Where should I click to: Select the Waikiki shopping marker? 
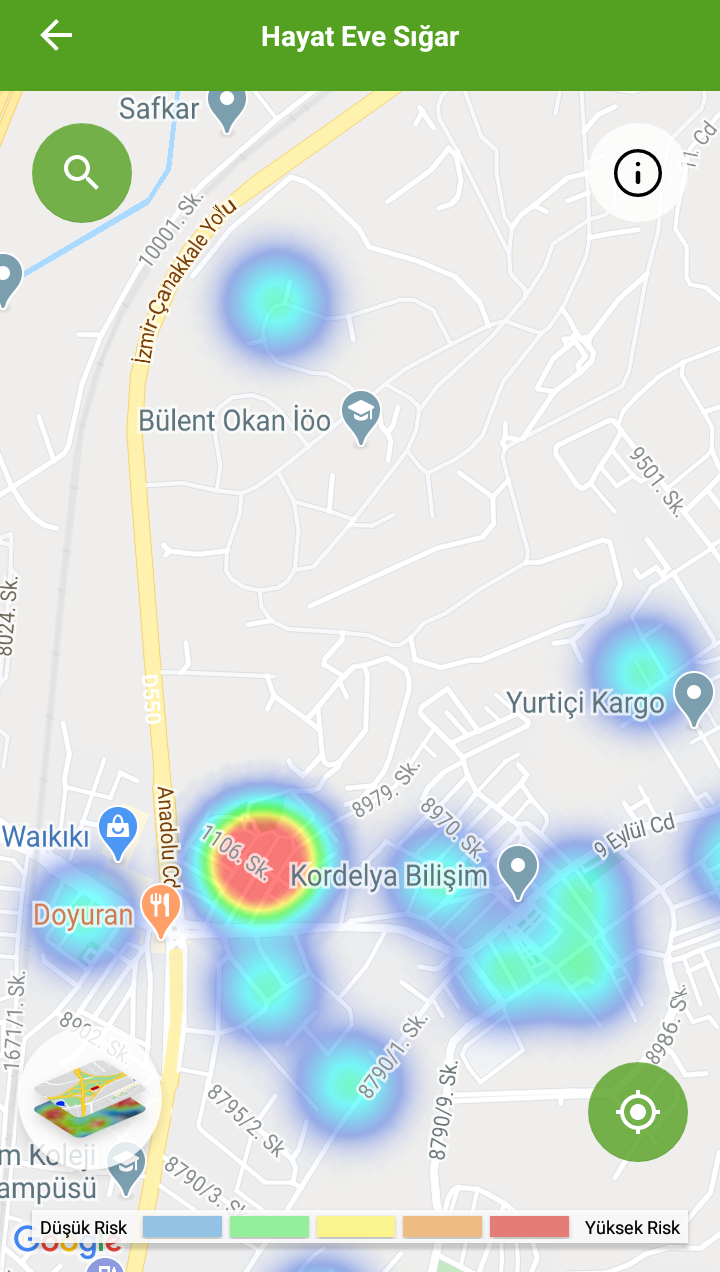(119, 831)
